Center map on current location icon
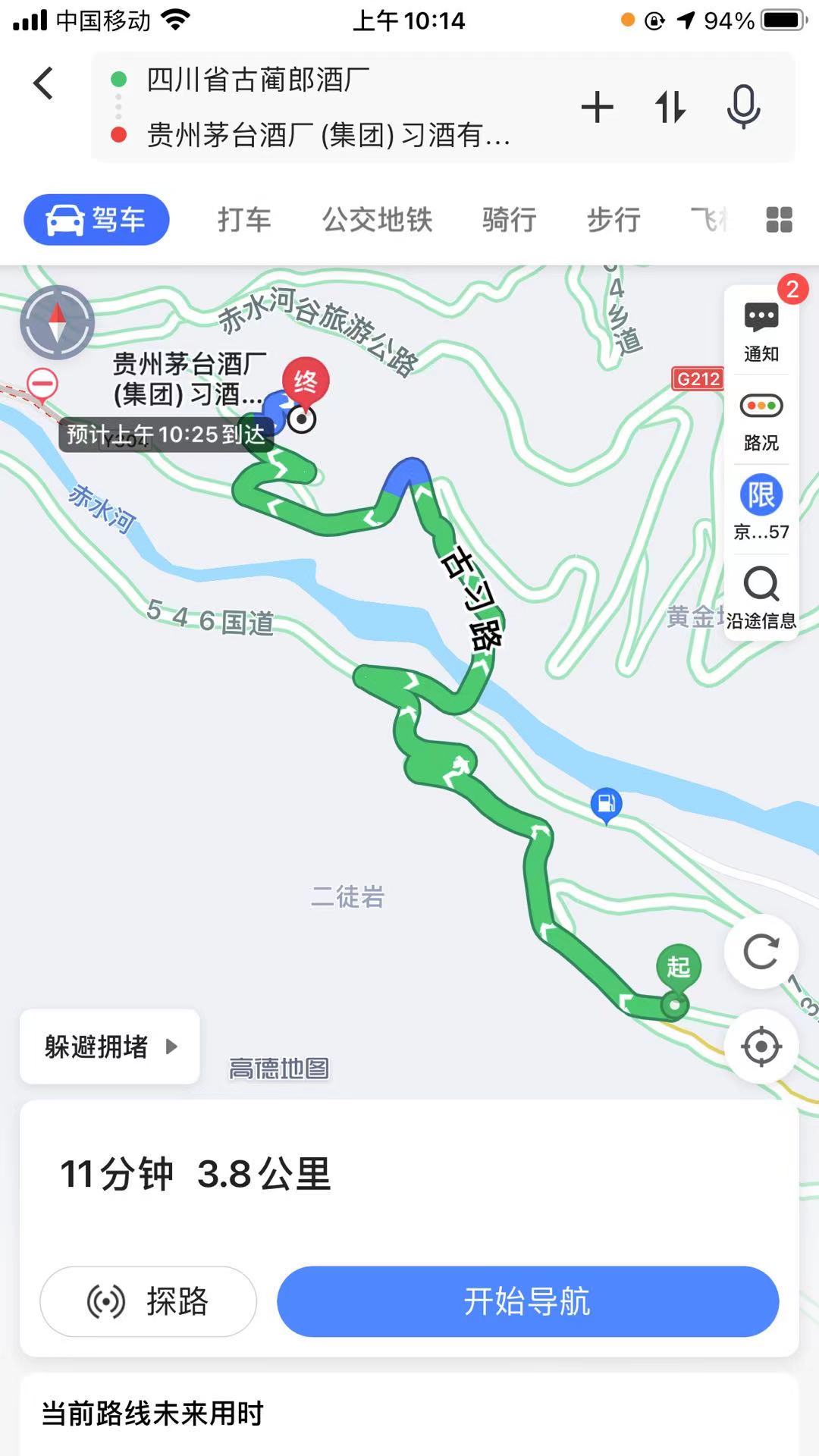Screen dimensions: 819x1456 (x=762, y=1046)
